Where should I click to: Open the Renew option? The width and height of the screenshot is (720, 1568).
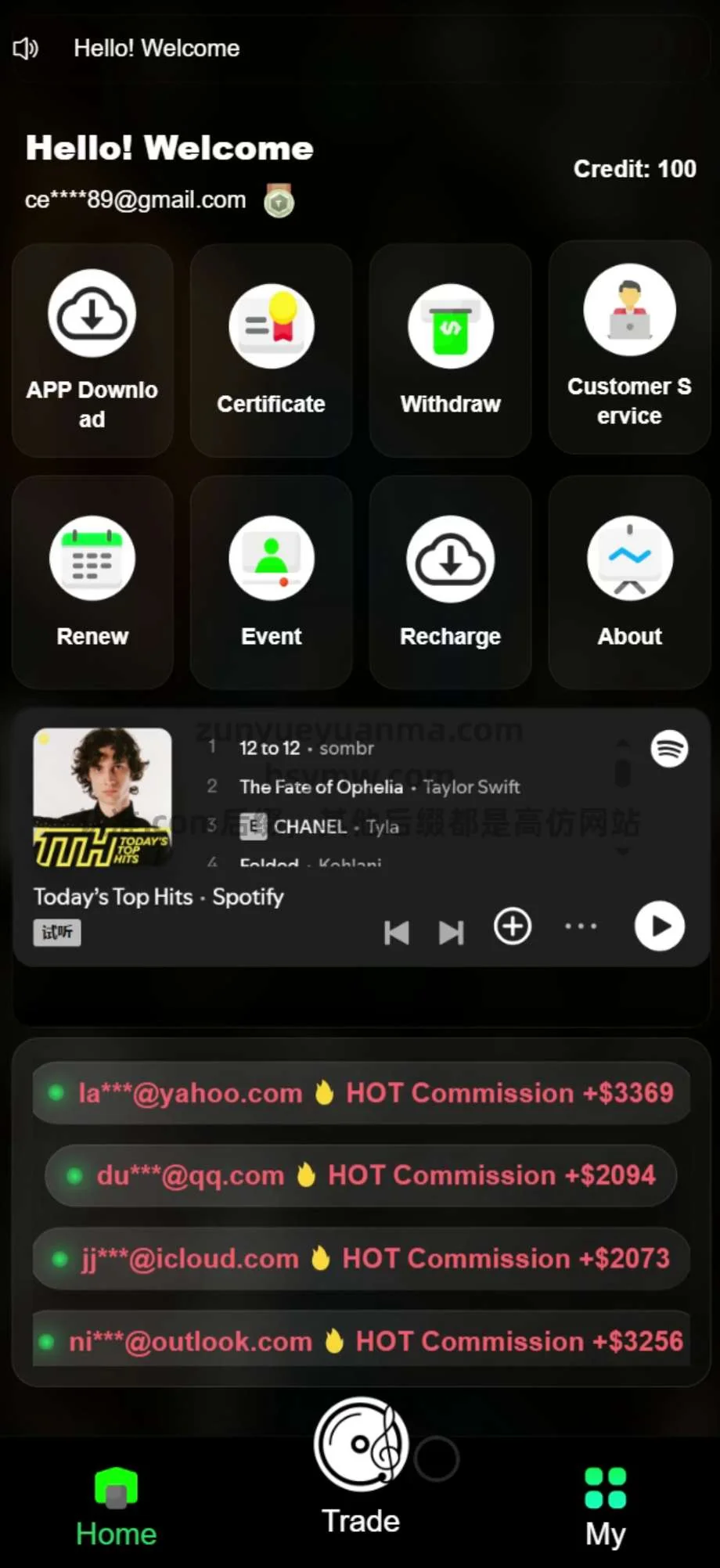click(92, 582)
